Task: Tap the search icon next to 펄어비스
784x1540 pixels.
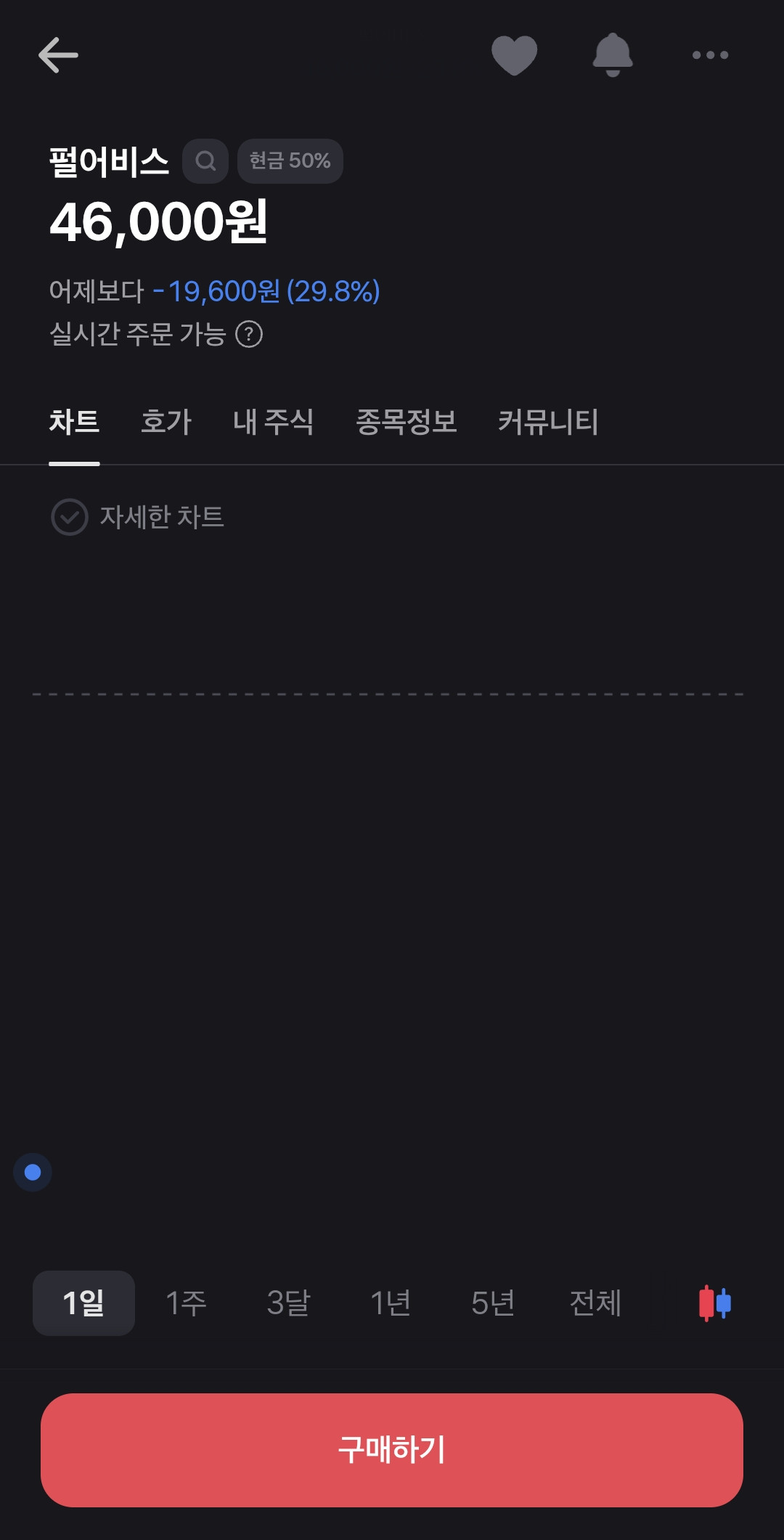Action: pos(205,161)
